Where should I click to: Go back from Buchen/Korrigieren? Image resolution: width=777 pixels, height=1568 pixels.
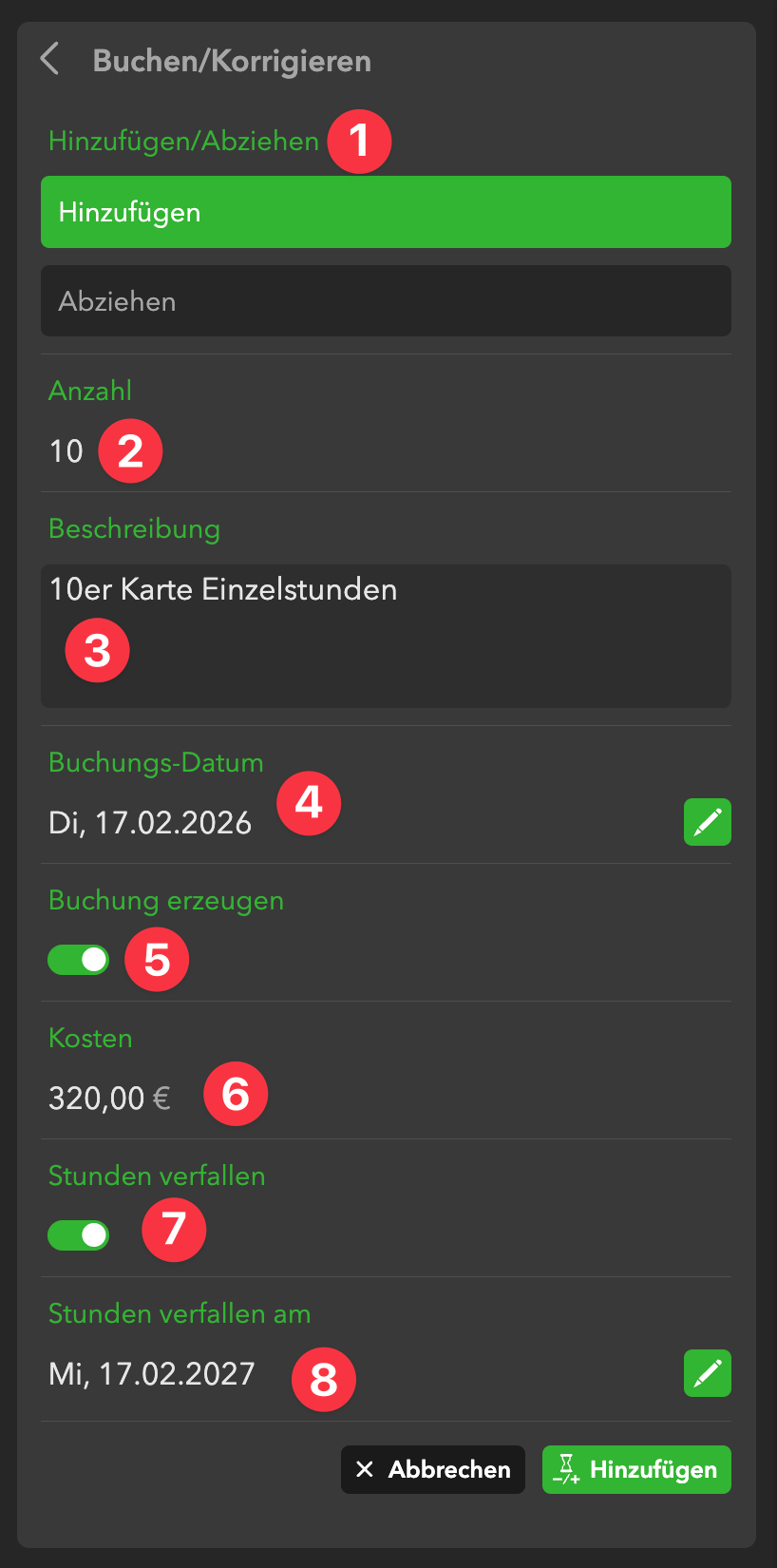coord(50,59)
